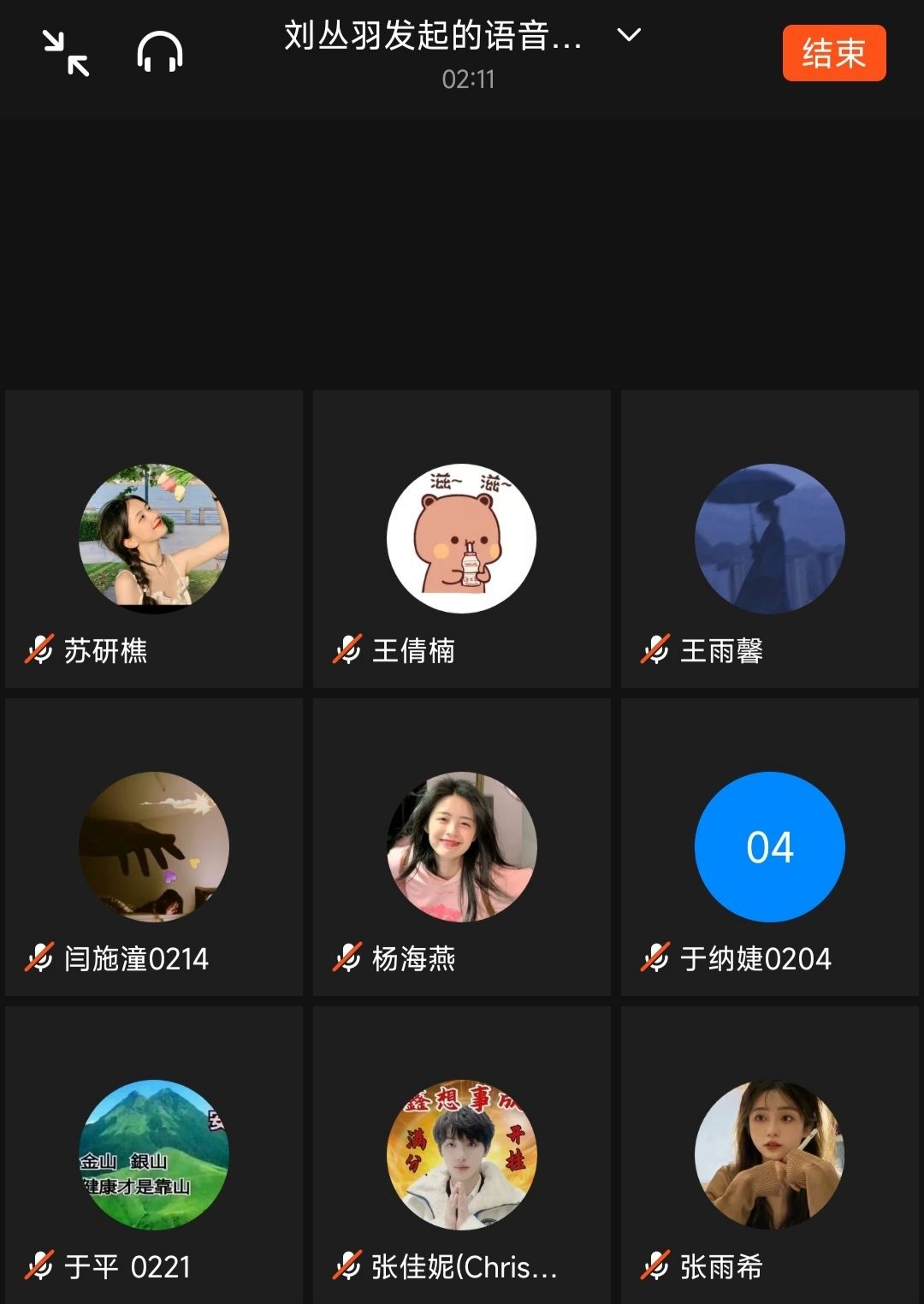Select participant 杨海燕
This screenshot has height=1304, width=924.
pyautogui.click(x=462, y=847)
